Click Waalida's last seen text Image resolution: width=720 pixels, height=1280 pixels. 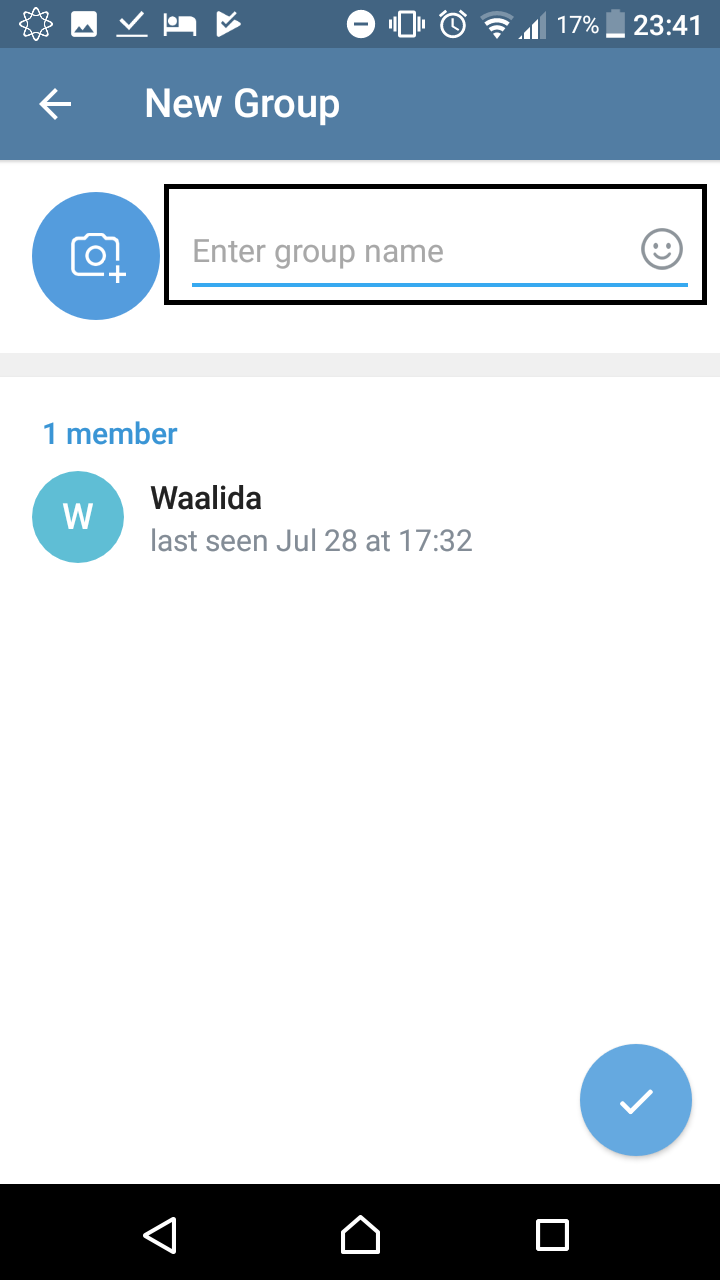[311, 540]
